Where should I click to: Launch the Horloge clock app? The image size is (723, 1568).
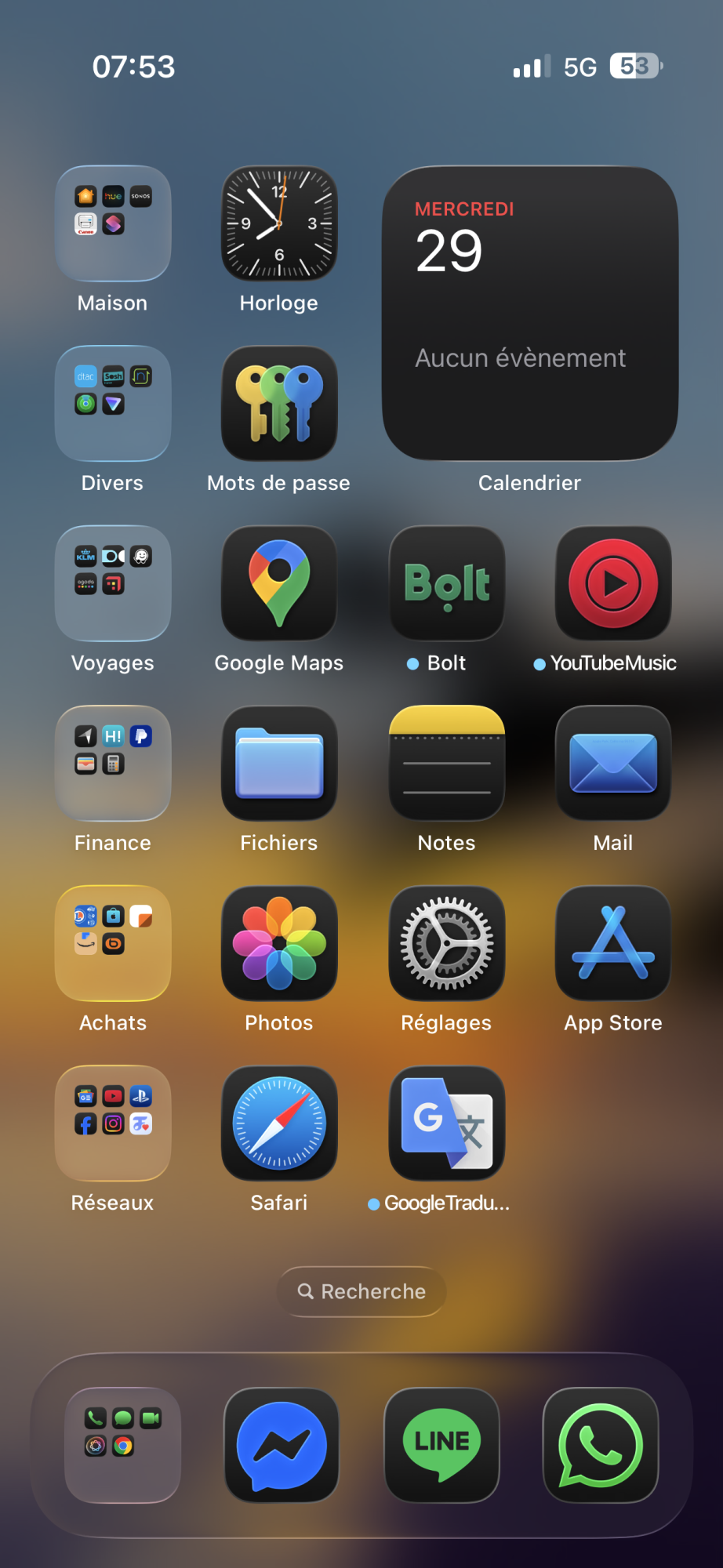point(279,223)
